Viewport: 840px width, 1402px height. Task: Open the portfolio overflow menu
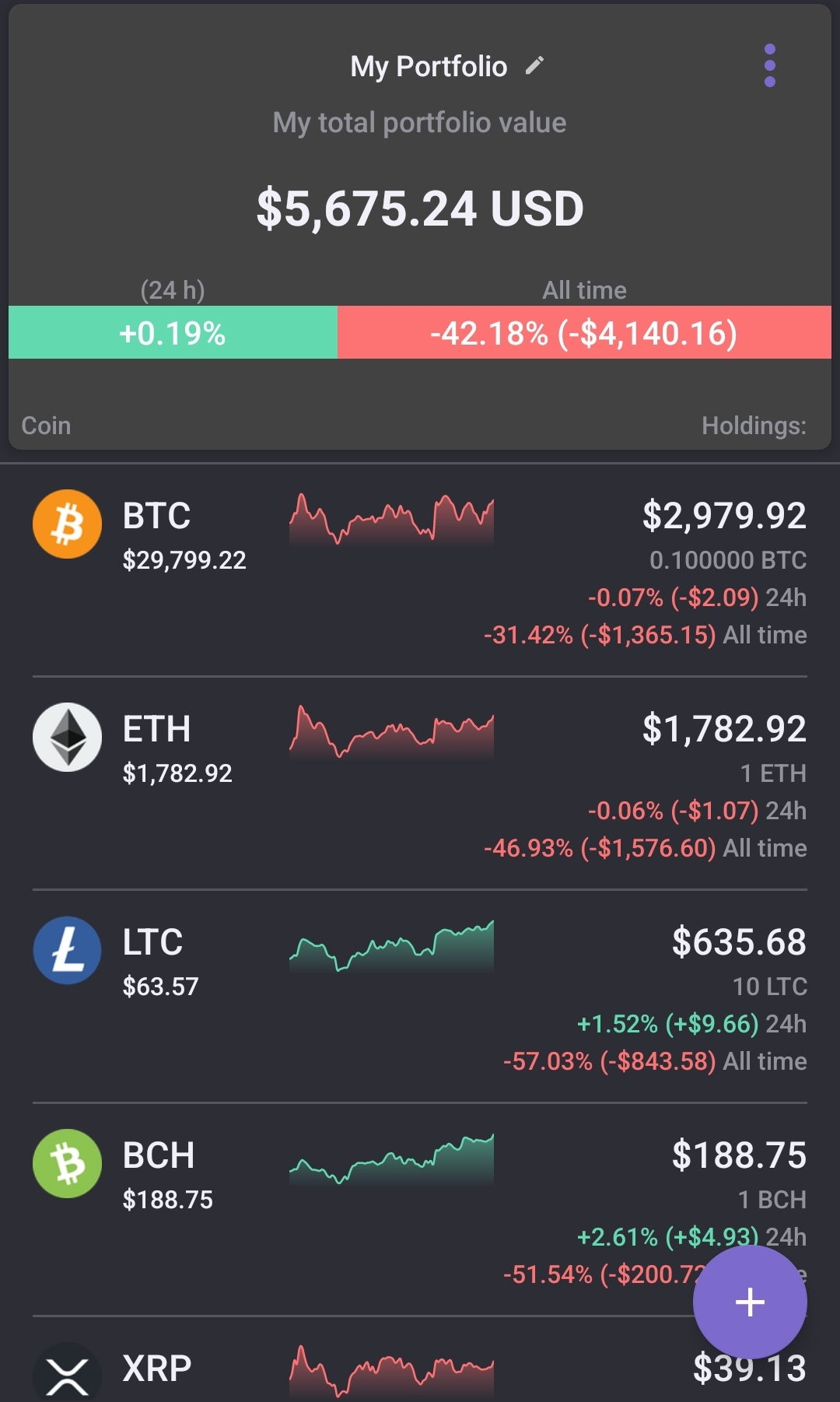coord(769,65)
